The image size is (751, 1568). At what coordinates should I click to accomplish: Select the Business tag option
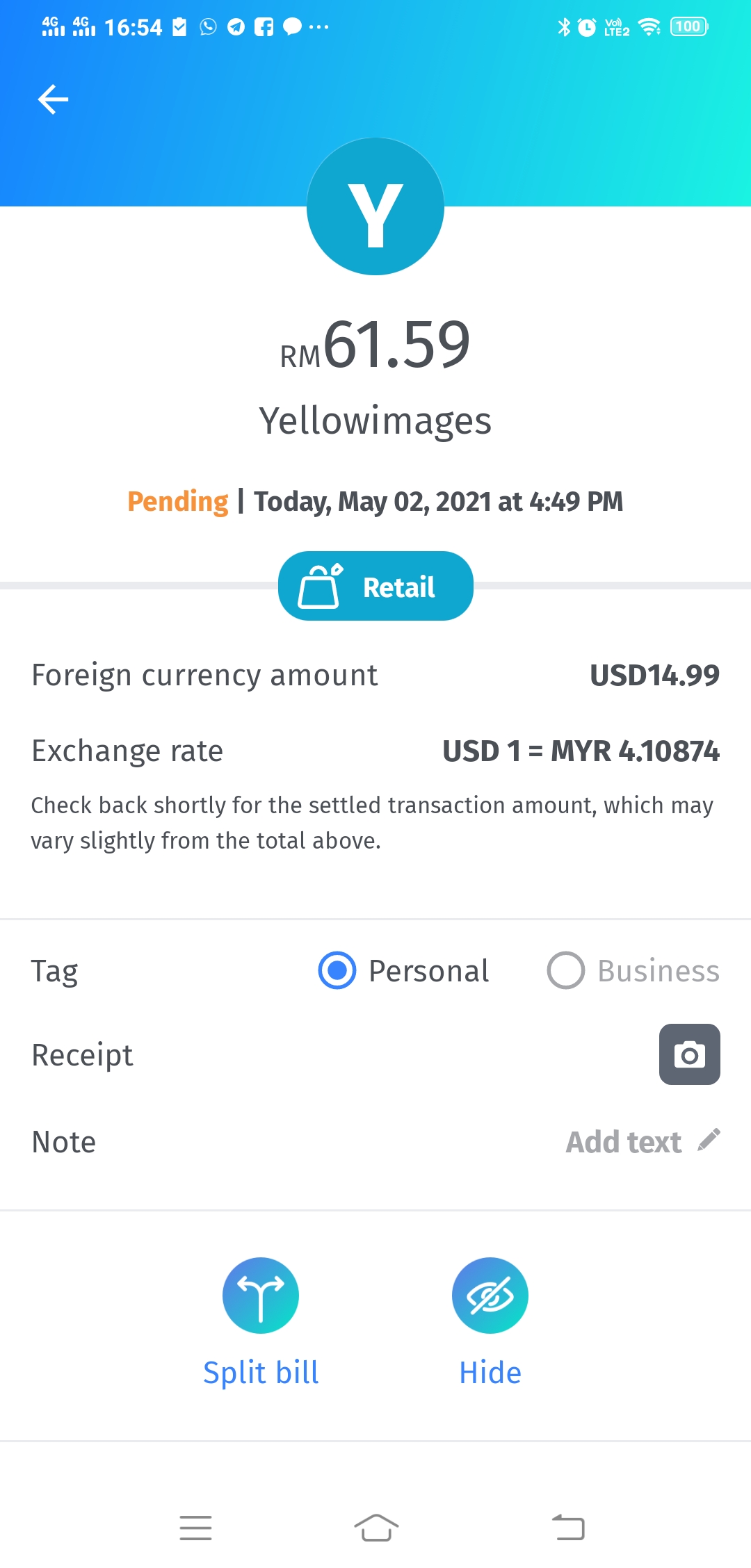point(633,970)
